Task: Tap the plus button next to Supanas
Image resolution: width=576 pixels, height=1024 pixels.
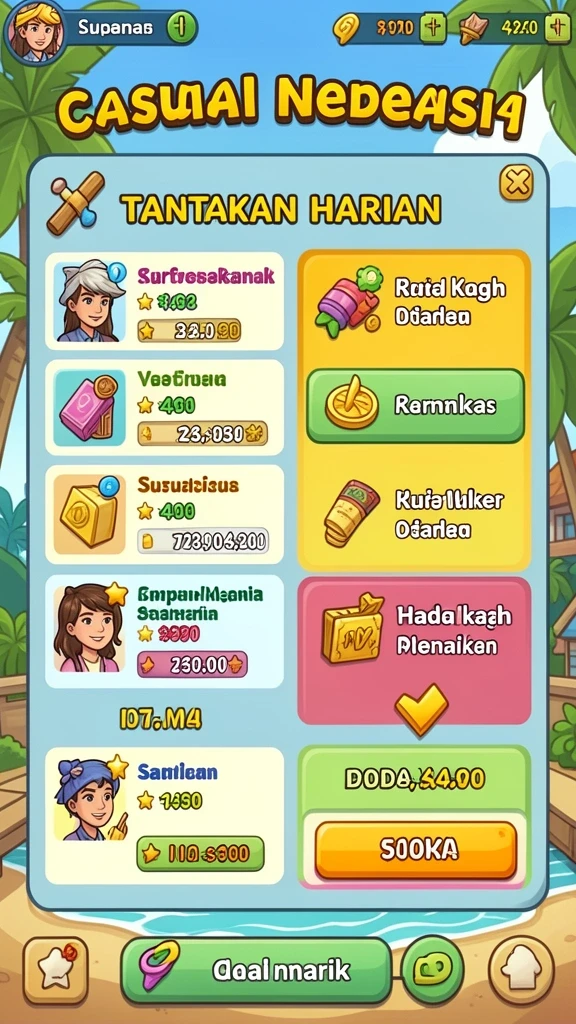Action: [182, 28]
